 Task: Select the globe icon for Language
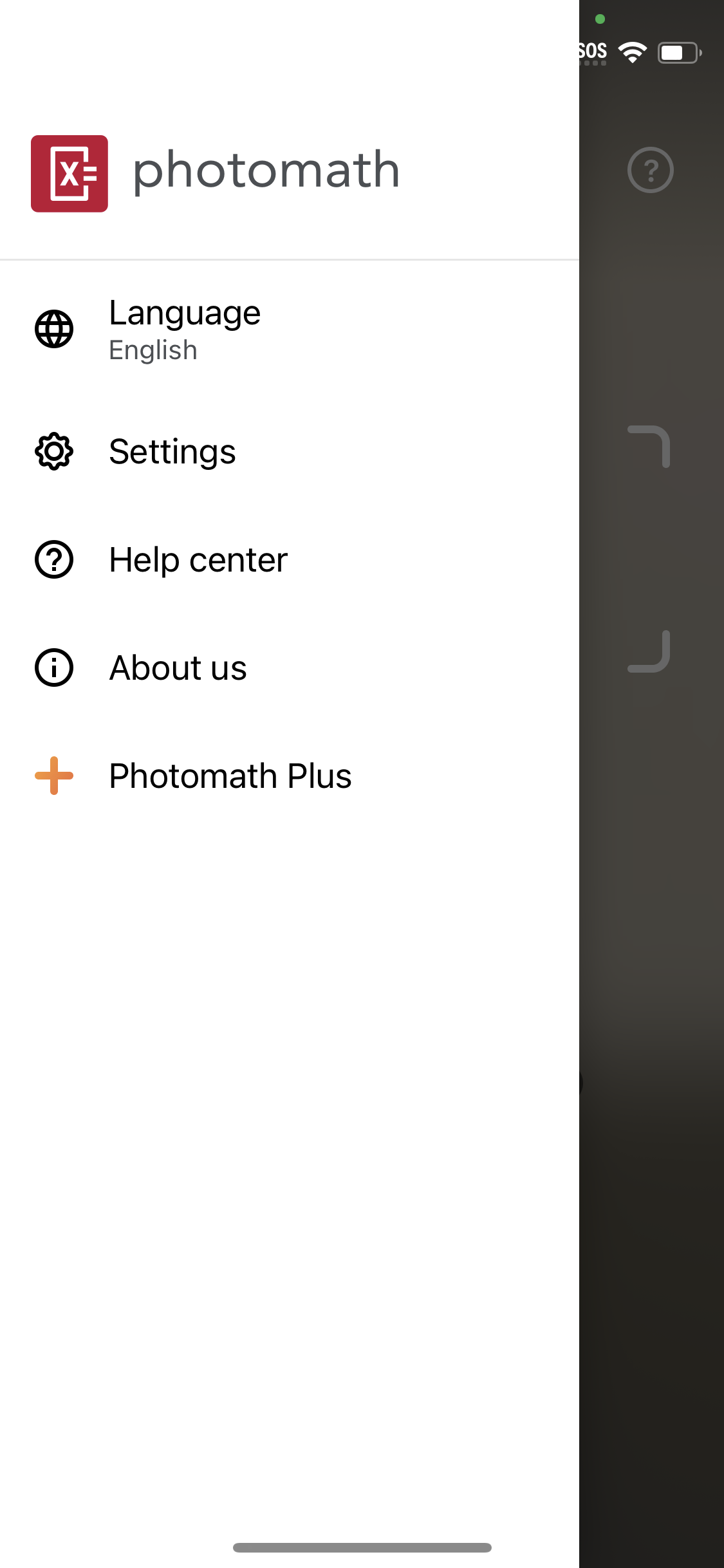click(54, 330)
